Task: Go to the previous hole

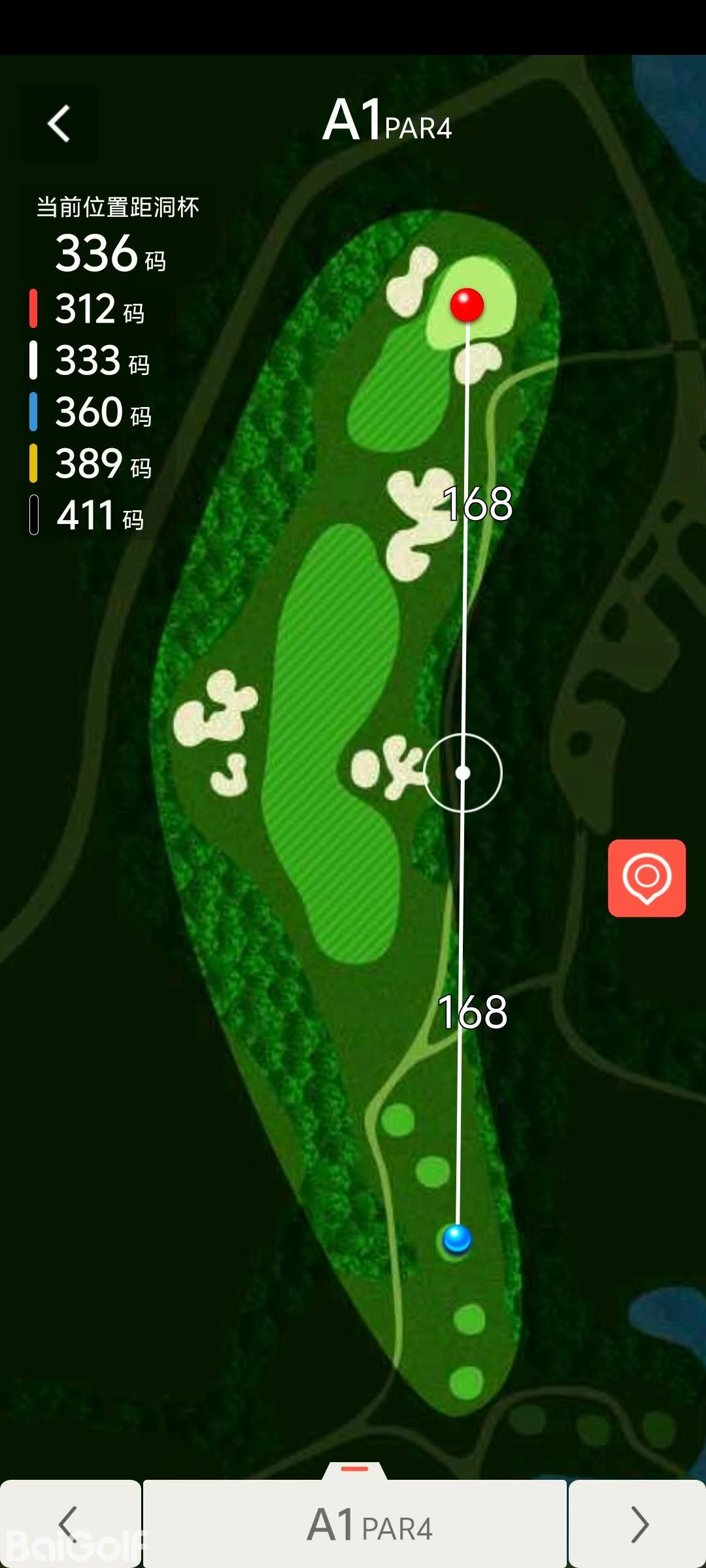Action: pos(69,1524)
